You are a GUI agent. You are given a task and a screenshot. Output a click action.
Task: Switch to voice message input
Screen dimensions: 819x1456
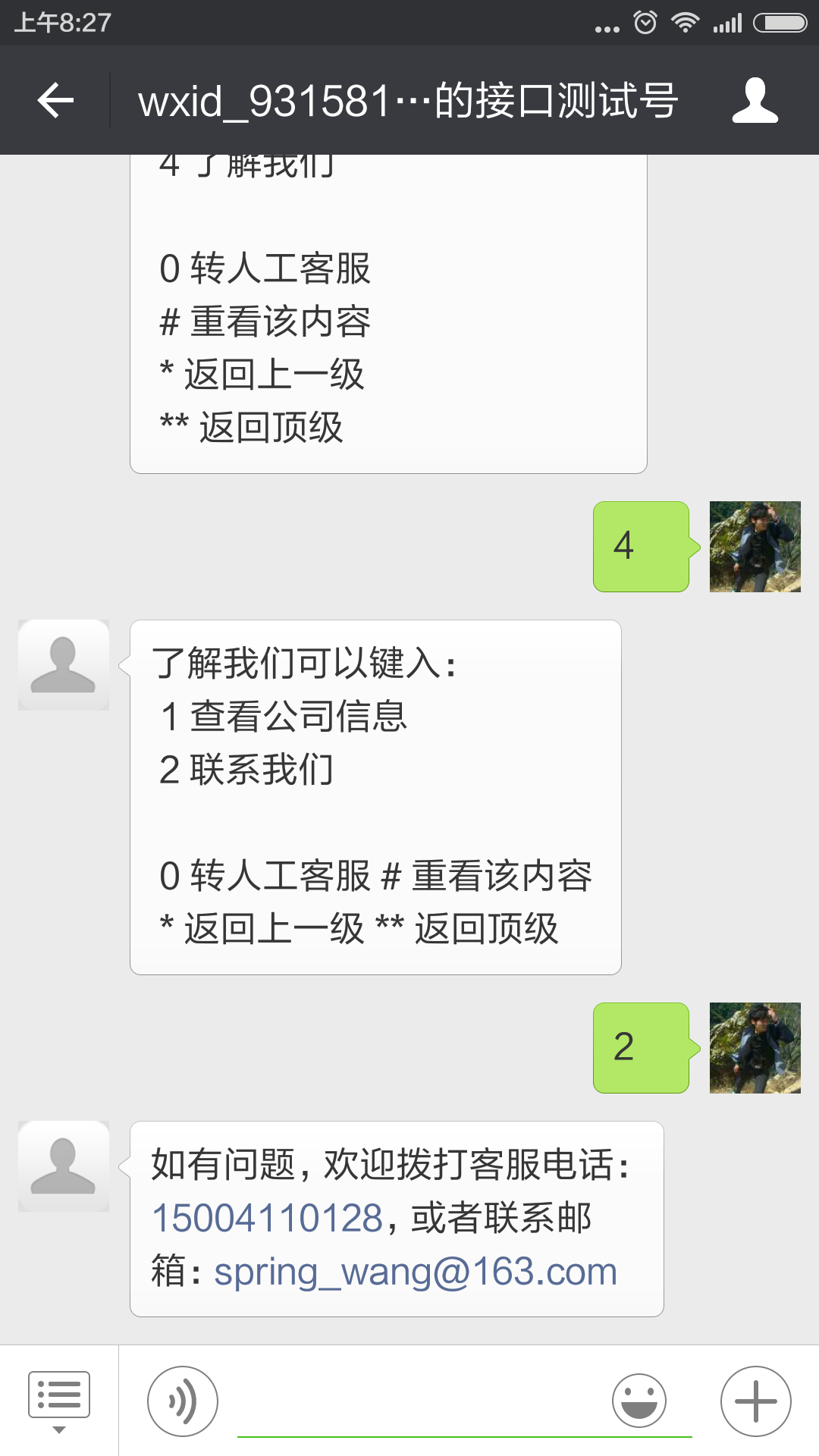[x=183, y=1401]
